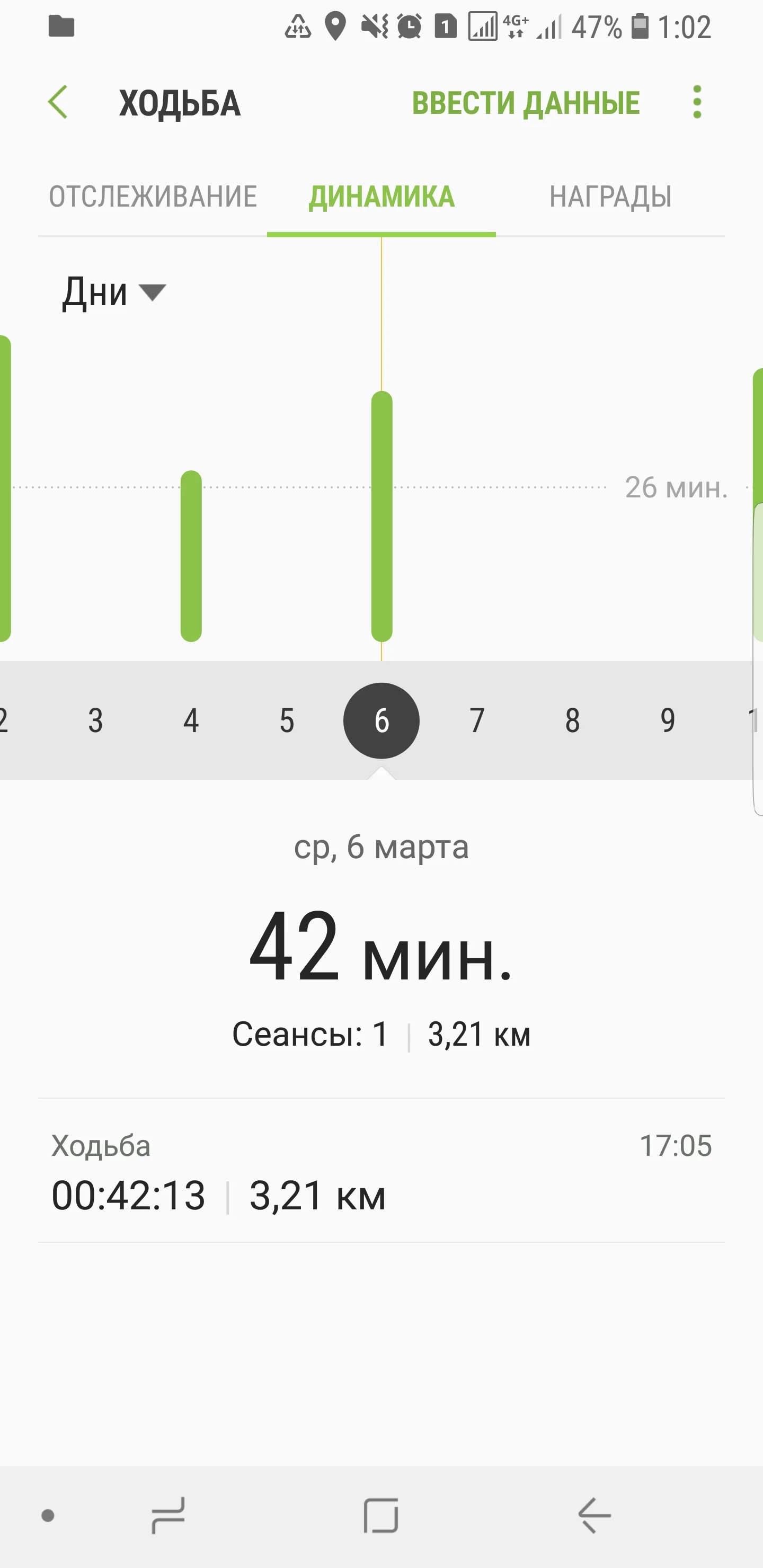The height and width of the screenshot is (1568, 763).
Task: Select day 9 on the date strip
Action: pyautogui.click(x=668, y=720)
